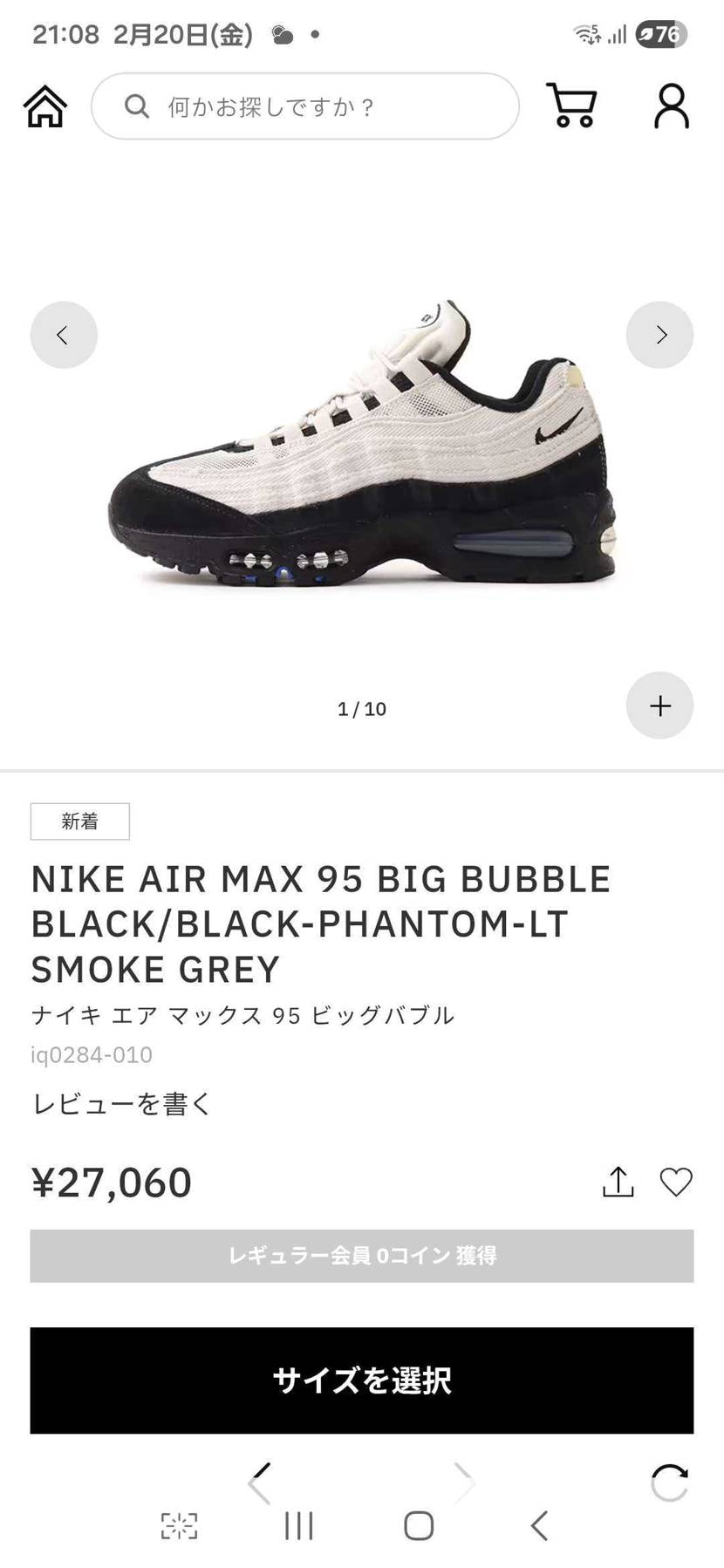Toggle the 新着 (new arrival) badge
Viewport: 724px width, 1568px height.
79,821
